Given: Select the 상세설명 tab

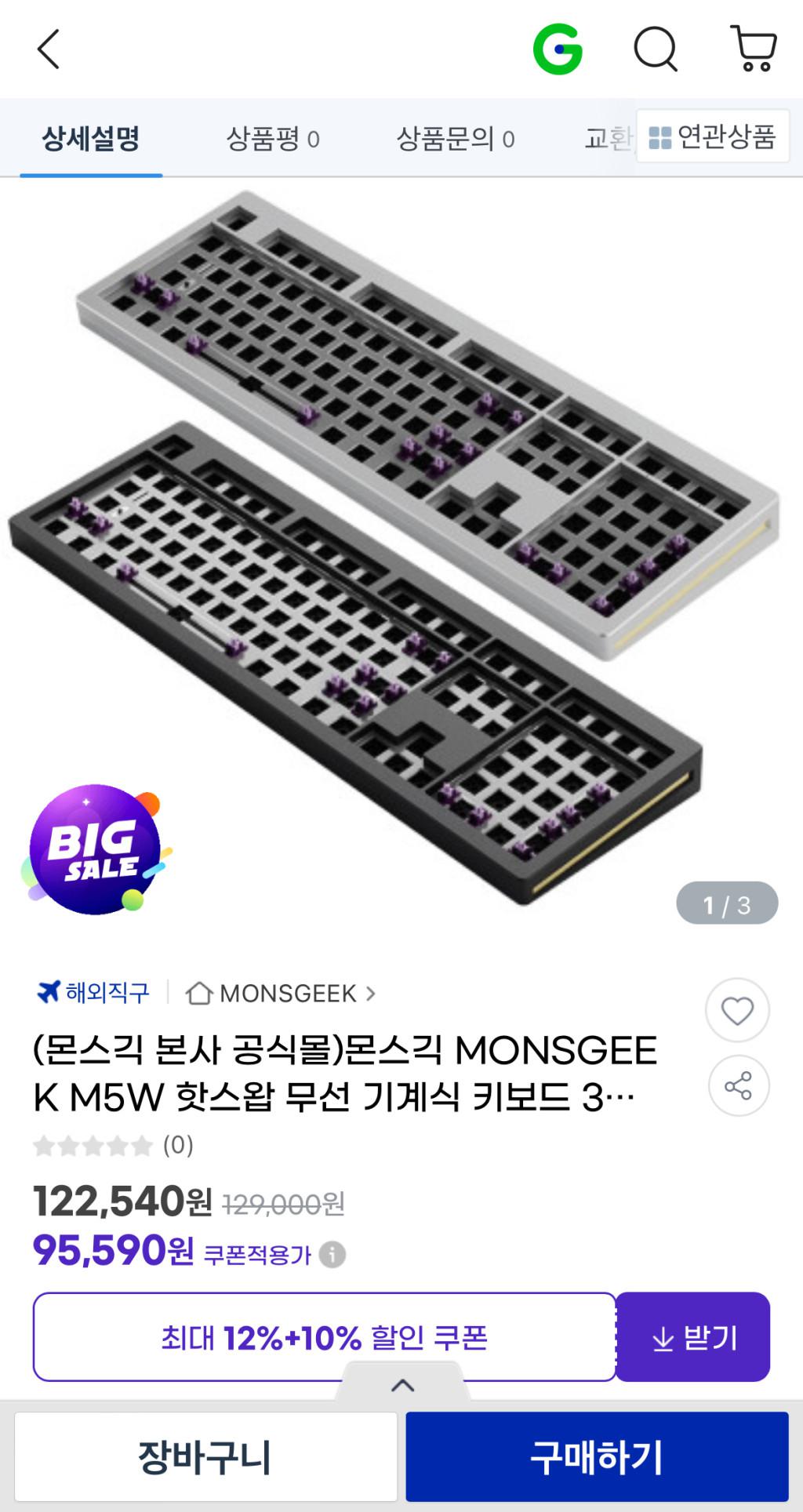Looking at the screenshot, I should pos(91,139).
